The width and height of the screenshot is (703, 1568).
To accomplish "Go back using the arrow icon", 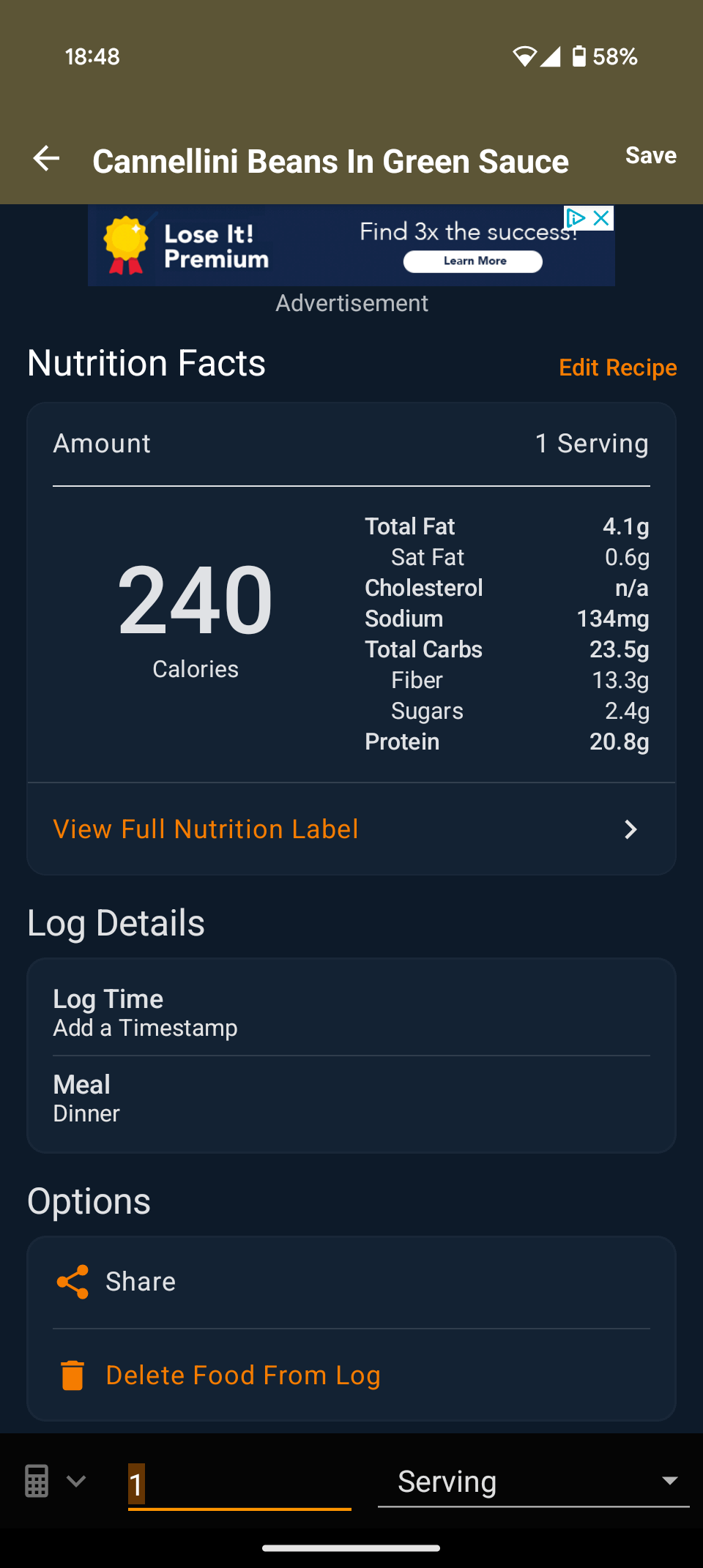I will click(x=47, y=158).
